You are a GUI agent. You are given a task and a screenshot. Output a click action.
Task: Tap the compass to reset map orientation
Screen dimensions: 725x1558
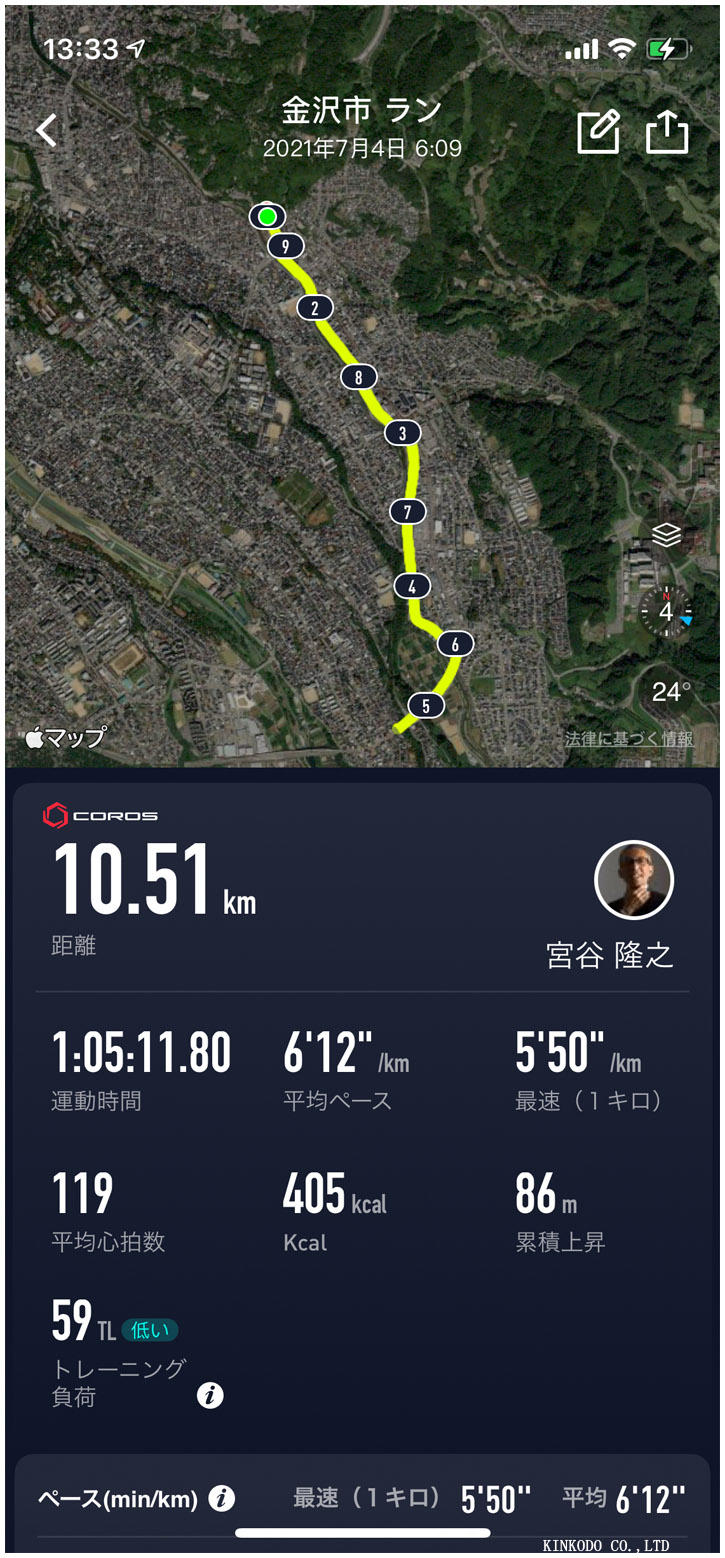(x=665, y=611)
